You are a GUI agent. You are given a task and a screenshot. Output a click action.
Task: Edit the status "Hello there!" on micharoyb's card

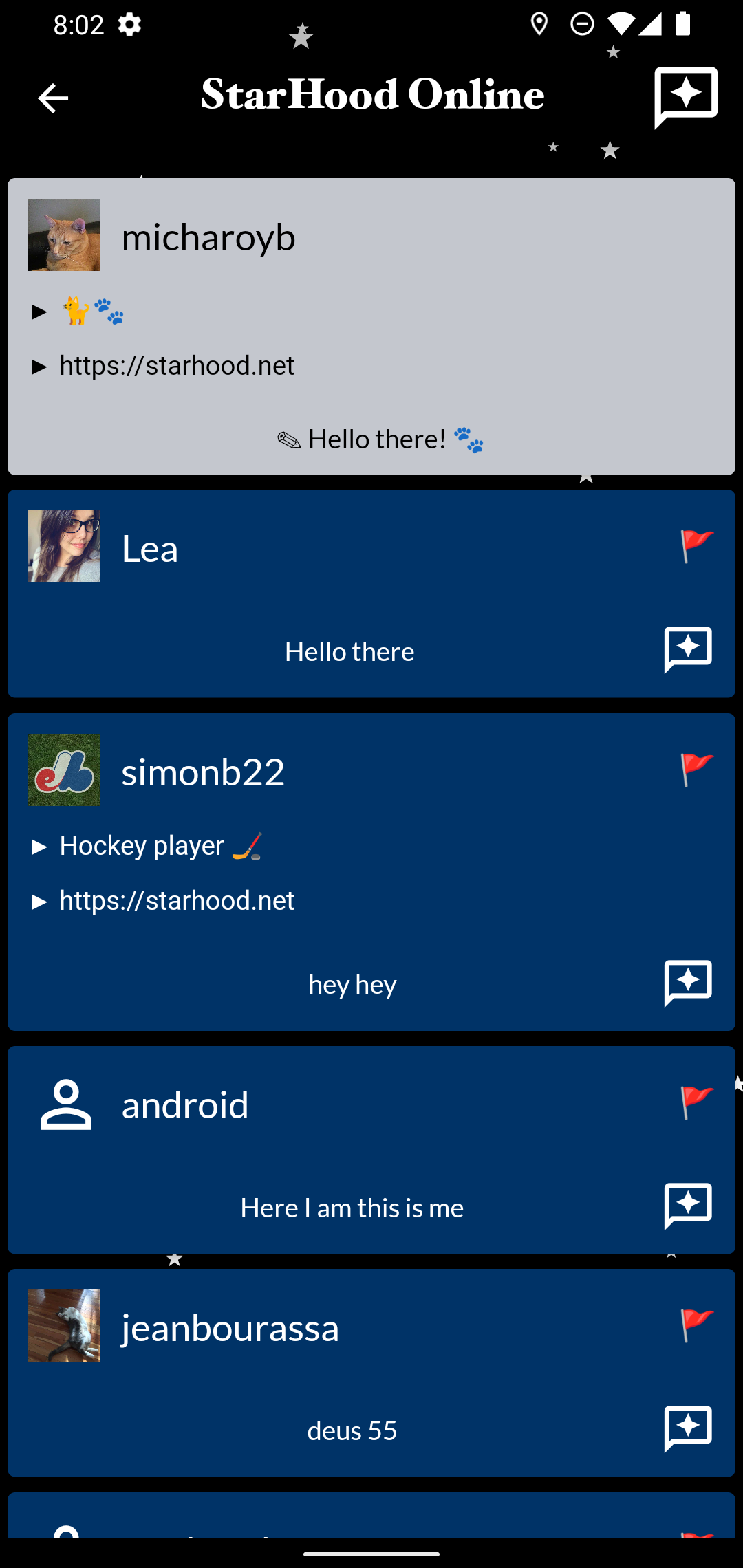click(x=380, y=439)
